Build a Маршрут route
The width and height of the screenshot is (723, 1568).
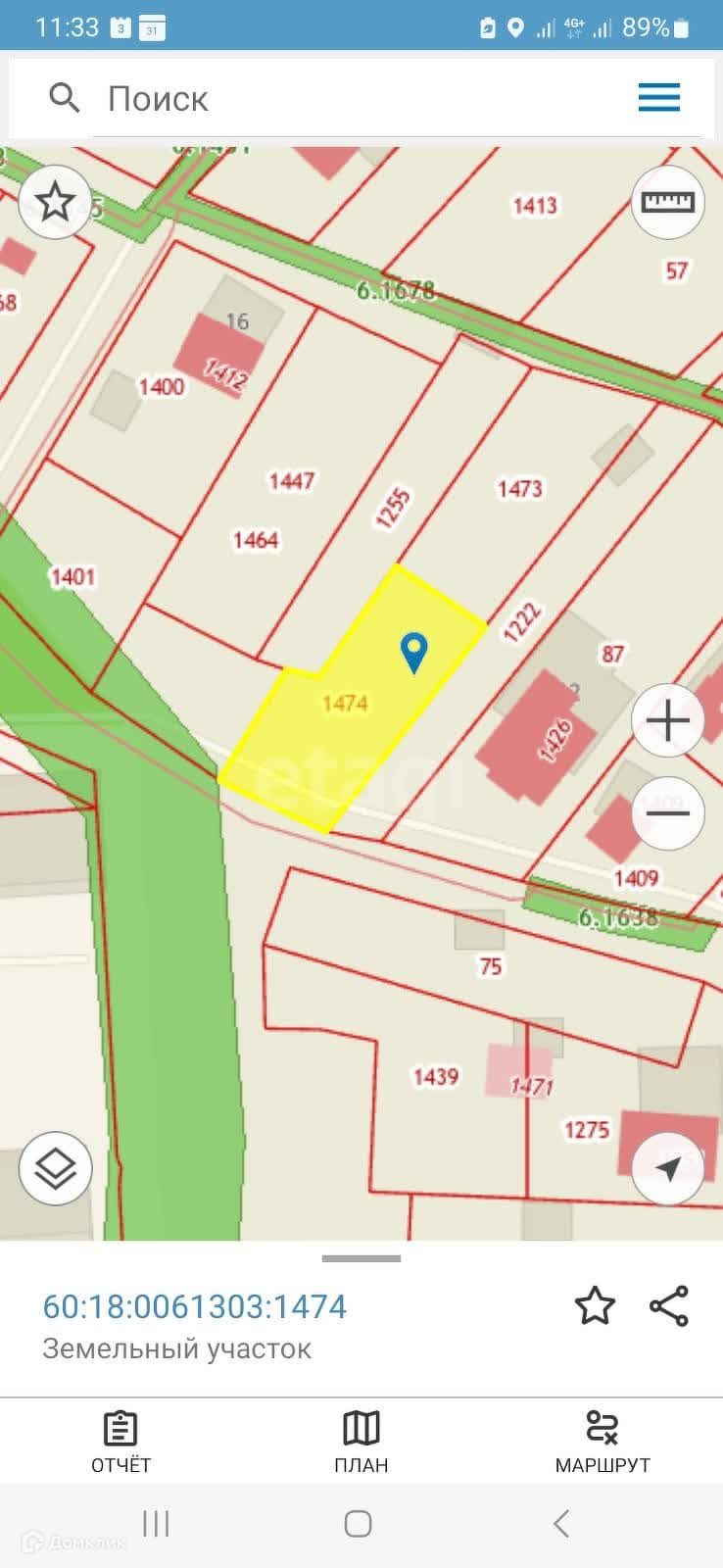602,1442
